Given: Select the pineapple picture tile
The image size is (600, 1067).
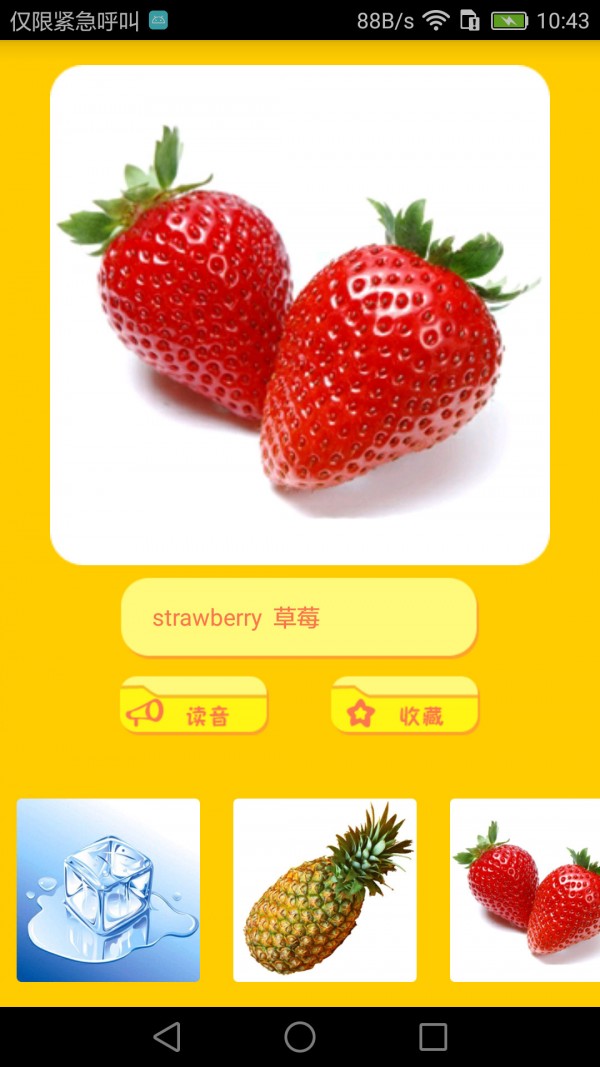Looking at the screenshot, I should [x=325, y=890].
